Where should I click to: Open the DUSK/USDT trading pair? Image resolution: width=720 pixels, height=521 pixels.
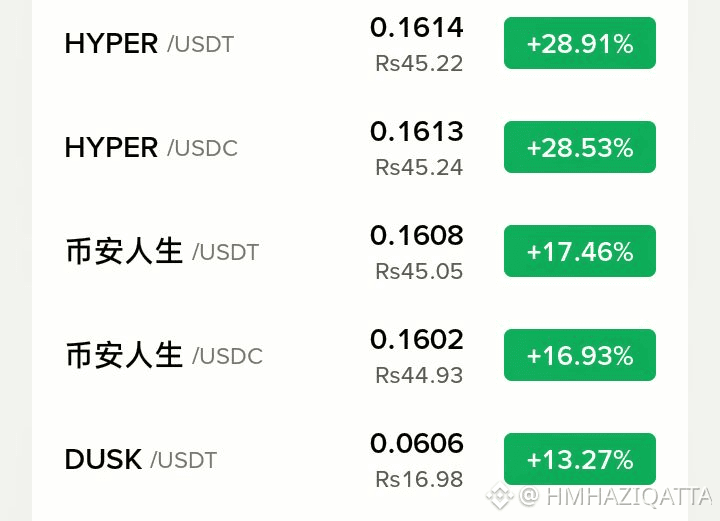(360, 459)
